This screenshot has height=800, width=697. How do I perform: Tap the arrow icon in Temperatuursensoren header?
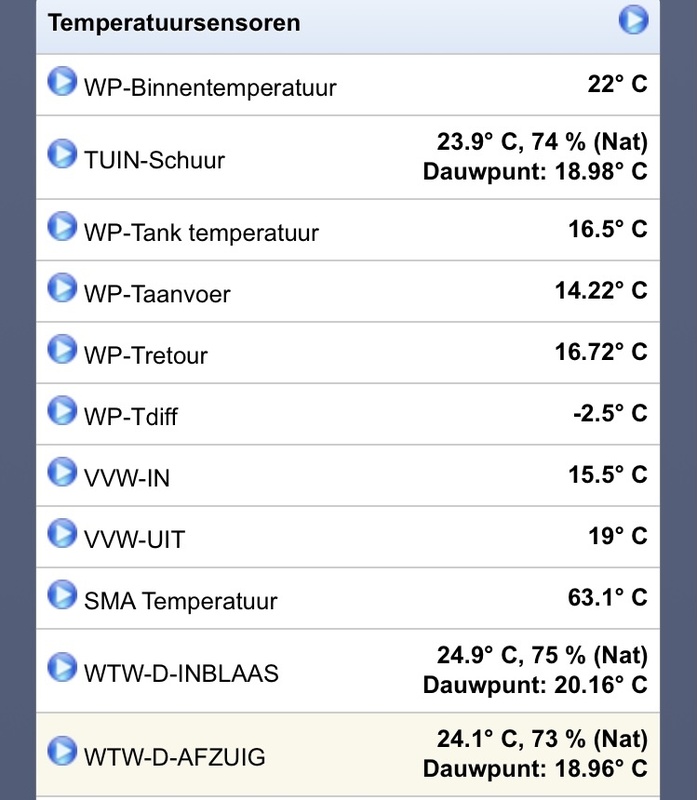[632, 20]
